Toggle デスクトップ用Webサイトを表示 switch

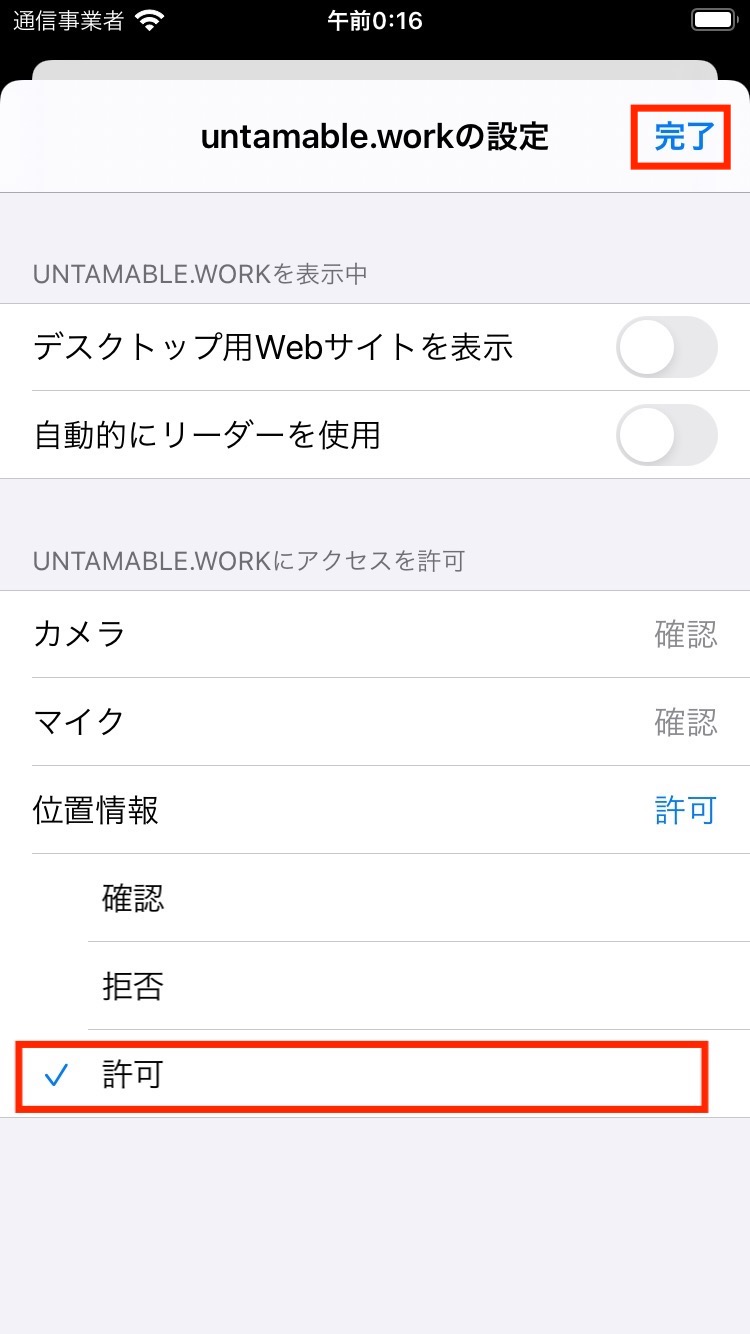click(x=667, y=347)
